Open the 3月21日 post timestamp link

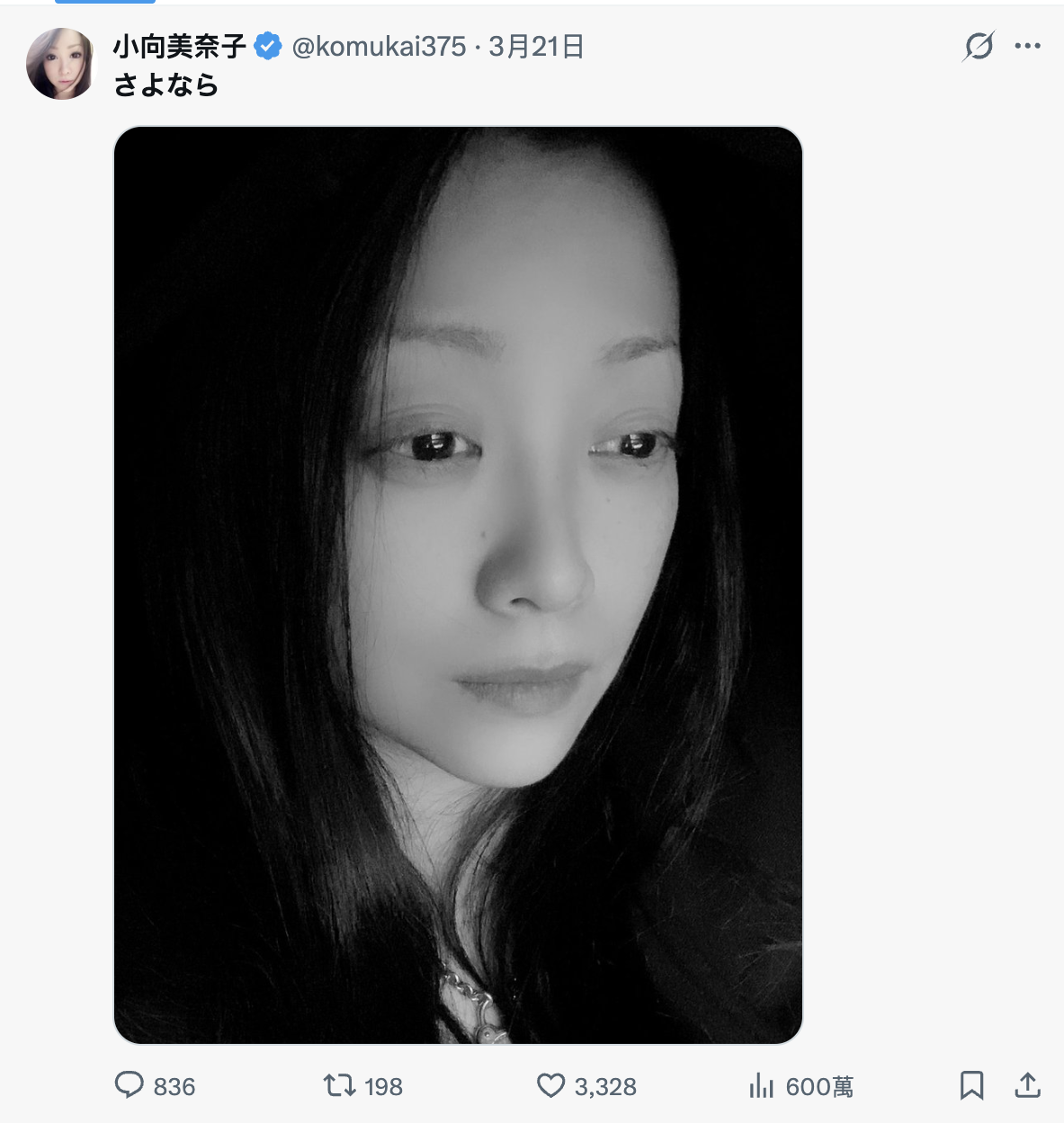click(537, 47)
